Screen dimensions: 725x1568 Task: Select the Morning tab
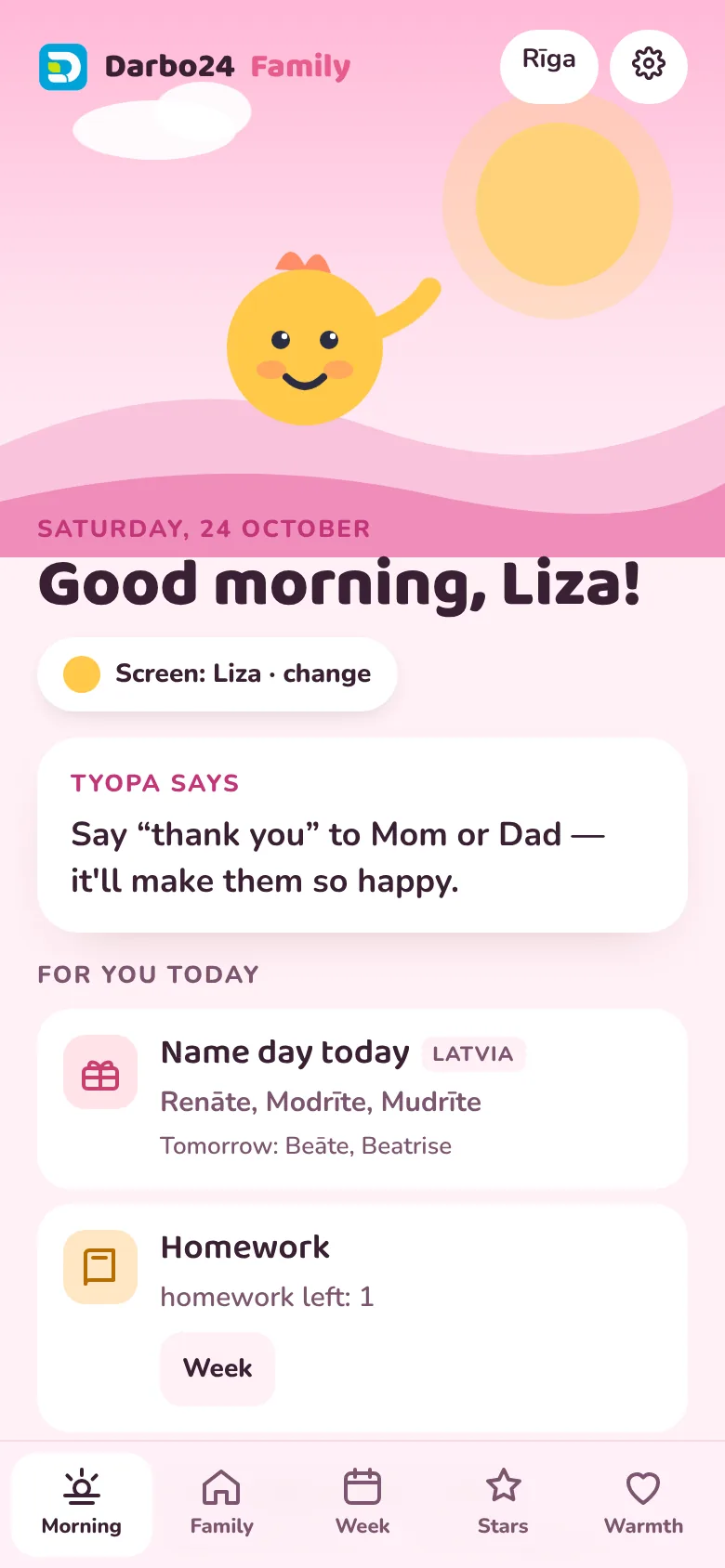[x=82, y=1504]
